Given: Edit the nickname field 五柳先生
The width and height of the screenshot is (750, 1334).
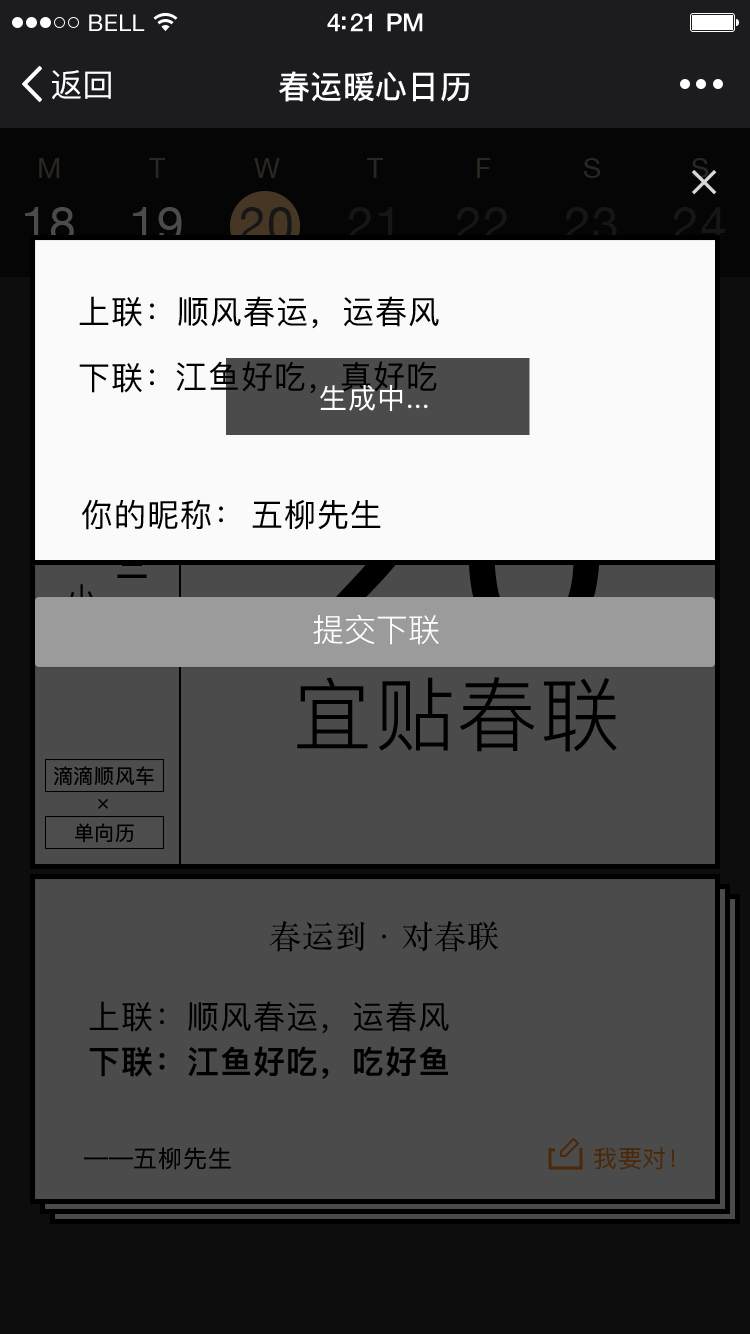Looking at the screenshot, I should pos(316,515).
